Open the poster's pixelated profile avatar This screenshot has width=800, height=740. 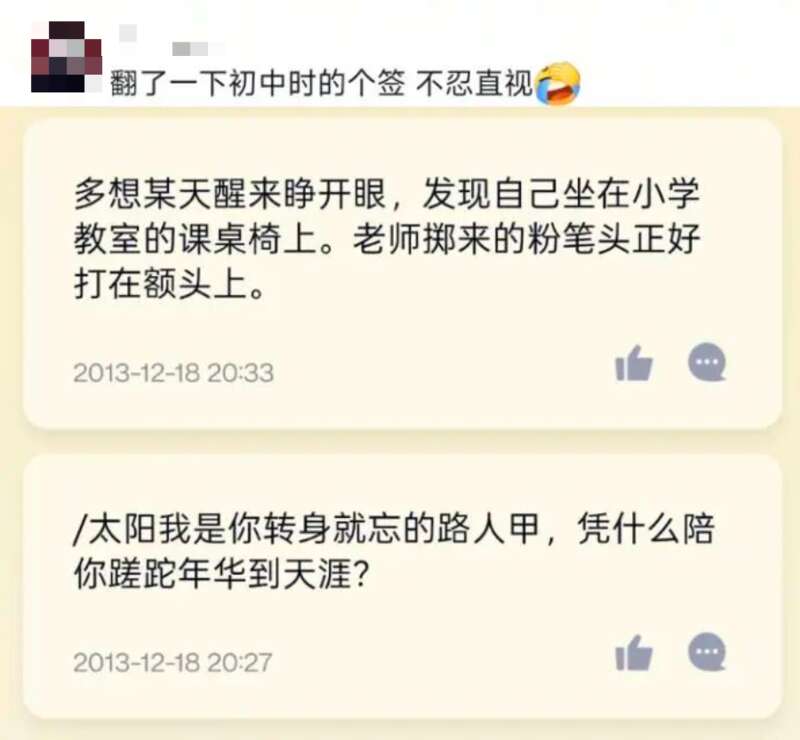66,56
